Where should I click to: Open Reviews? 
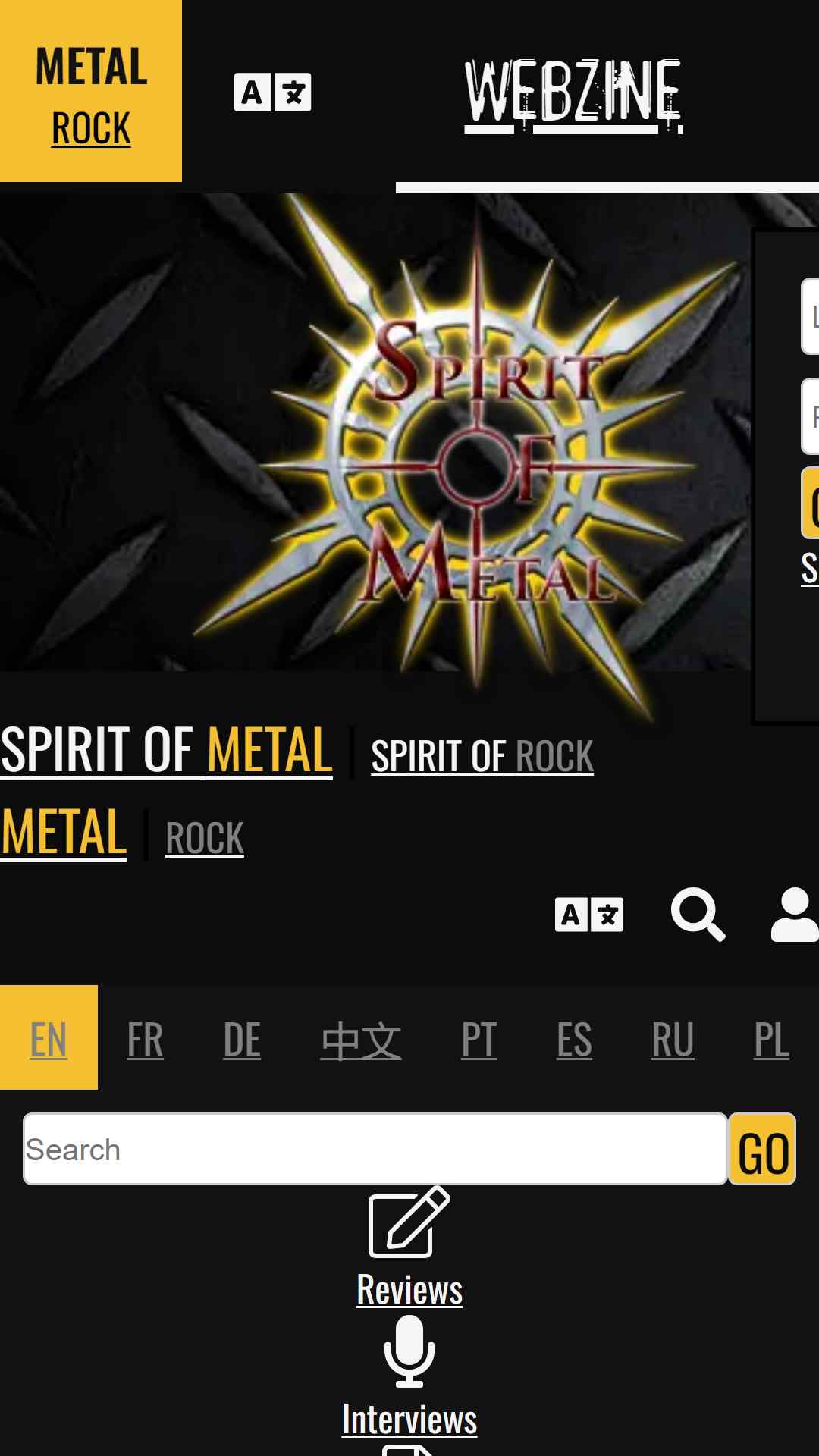[x=409, y=1289]
